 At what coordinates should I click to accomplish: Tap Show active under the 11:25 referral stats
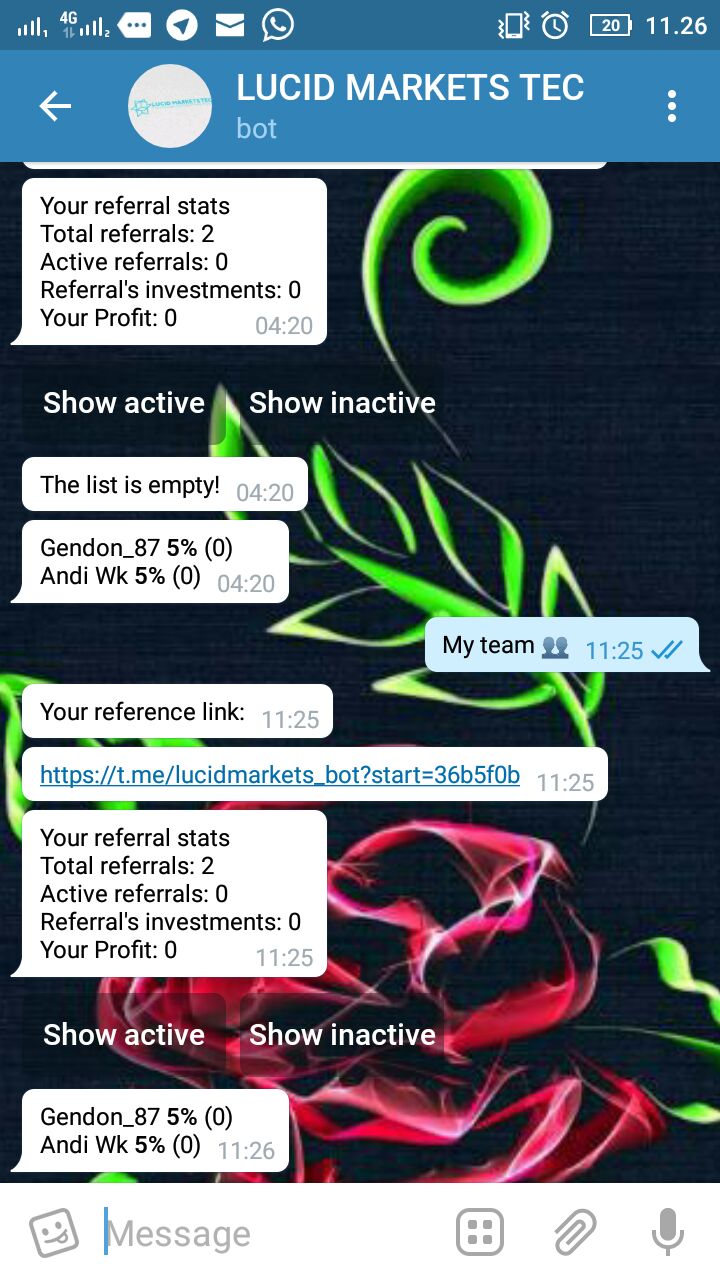coord(124,1035)
